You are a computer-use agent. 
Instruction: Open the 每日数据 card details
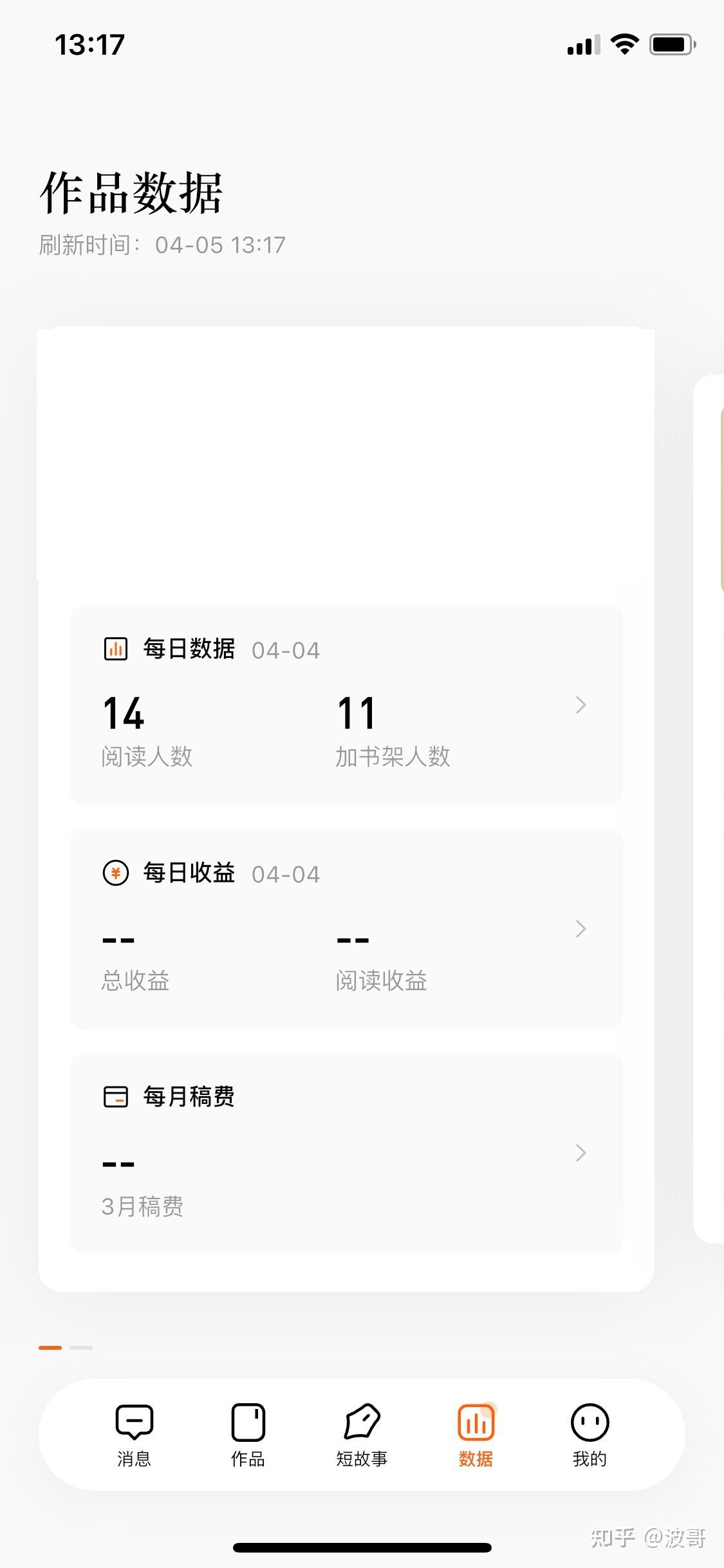click(x=346, y=704)
